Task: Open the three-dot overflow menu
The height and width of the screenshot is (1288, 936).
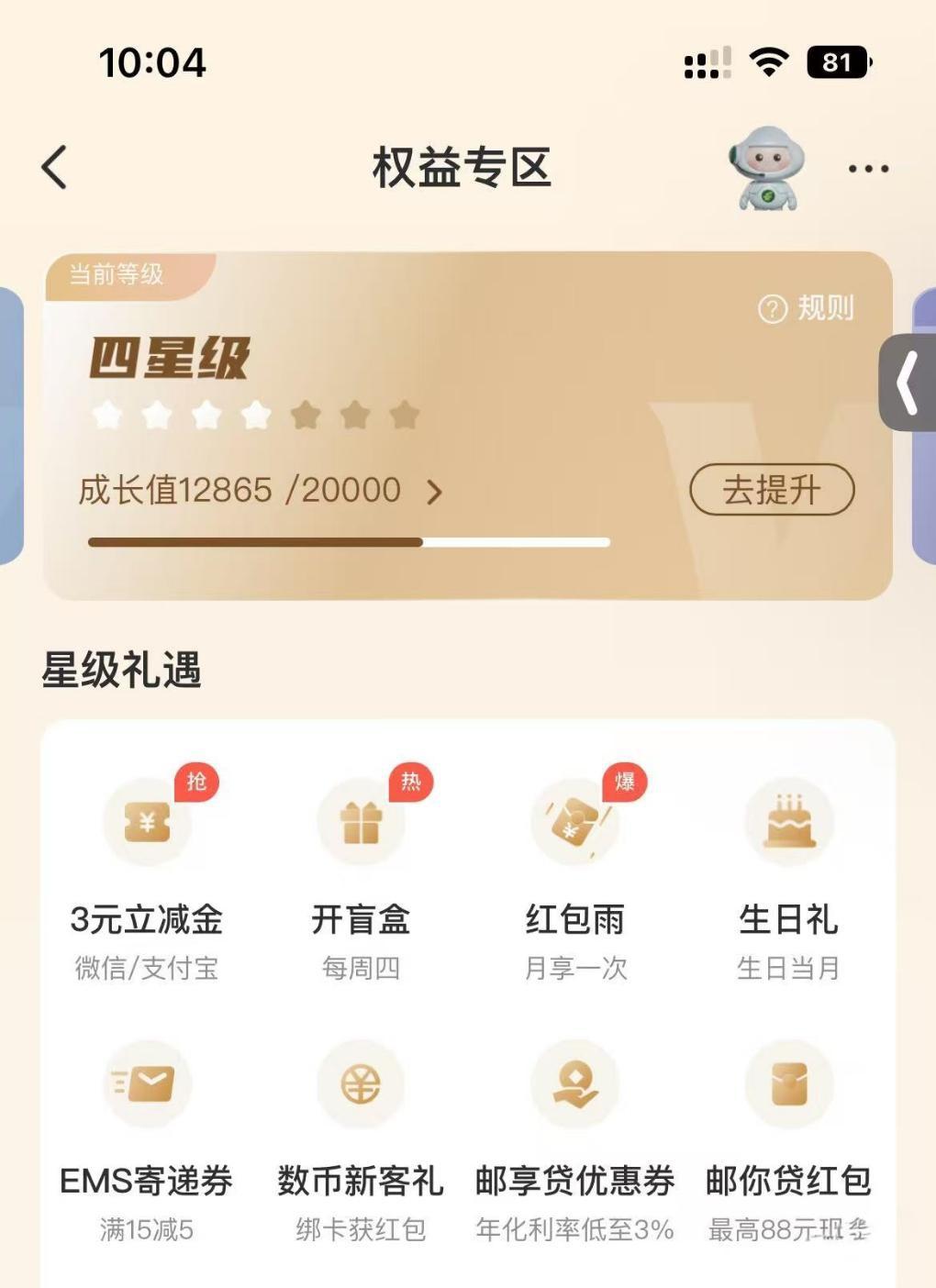Action: coord(867,169)
